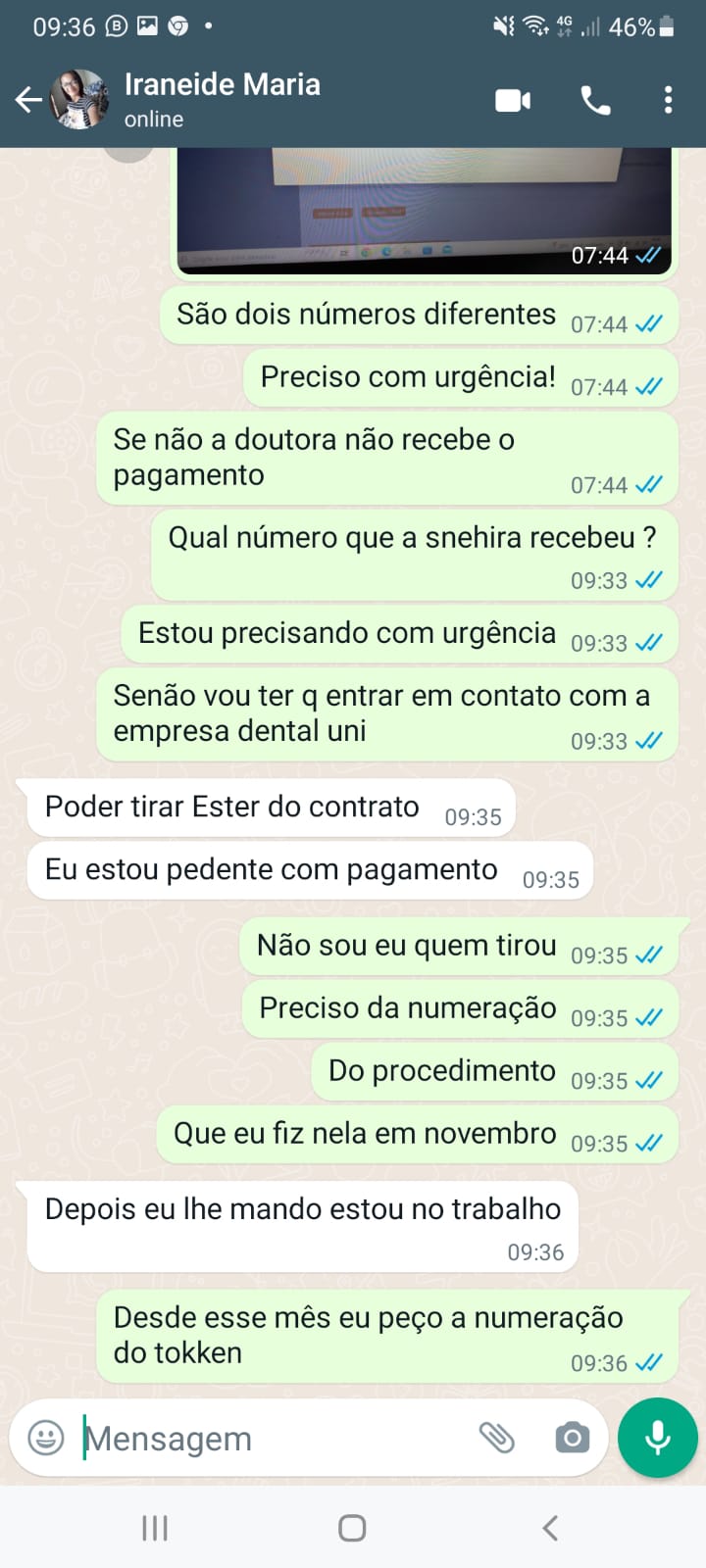The image size is (706, 1568).
Task: Open the three-dot overflow menu
Action: pos(668,100)
